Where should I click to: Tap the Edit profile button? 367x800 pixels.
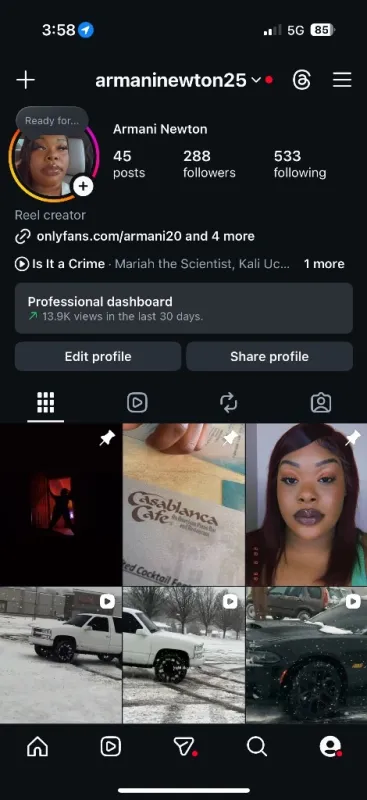[98, 356]
